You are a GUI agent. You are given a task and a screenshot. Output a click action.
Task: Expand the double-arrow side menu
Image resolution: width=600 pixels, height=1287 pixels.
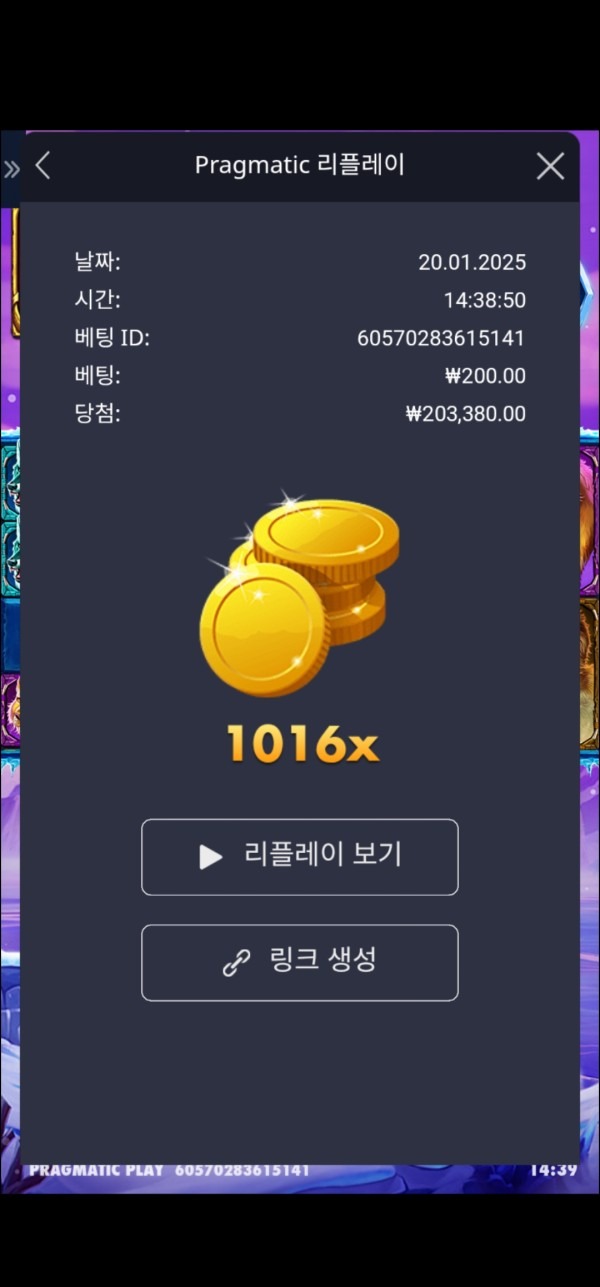pos(11,168)
